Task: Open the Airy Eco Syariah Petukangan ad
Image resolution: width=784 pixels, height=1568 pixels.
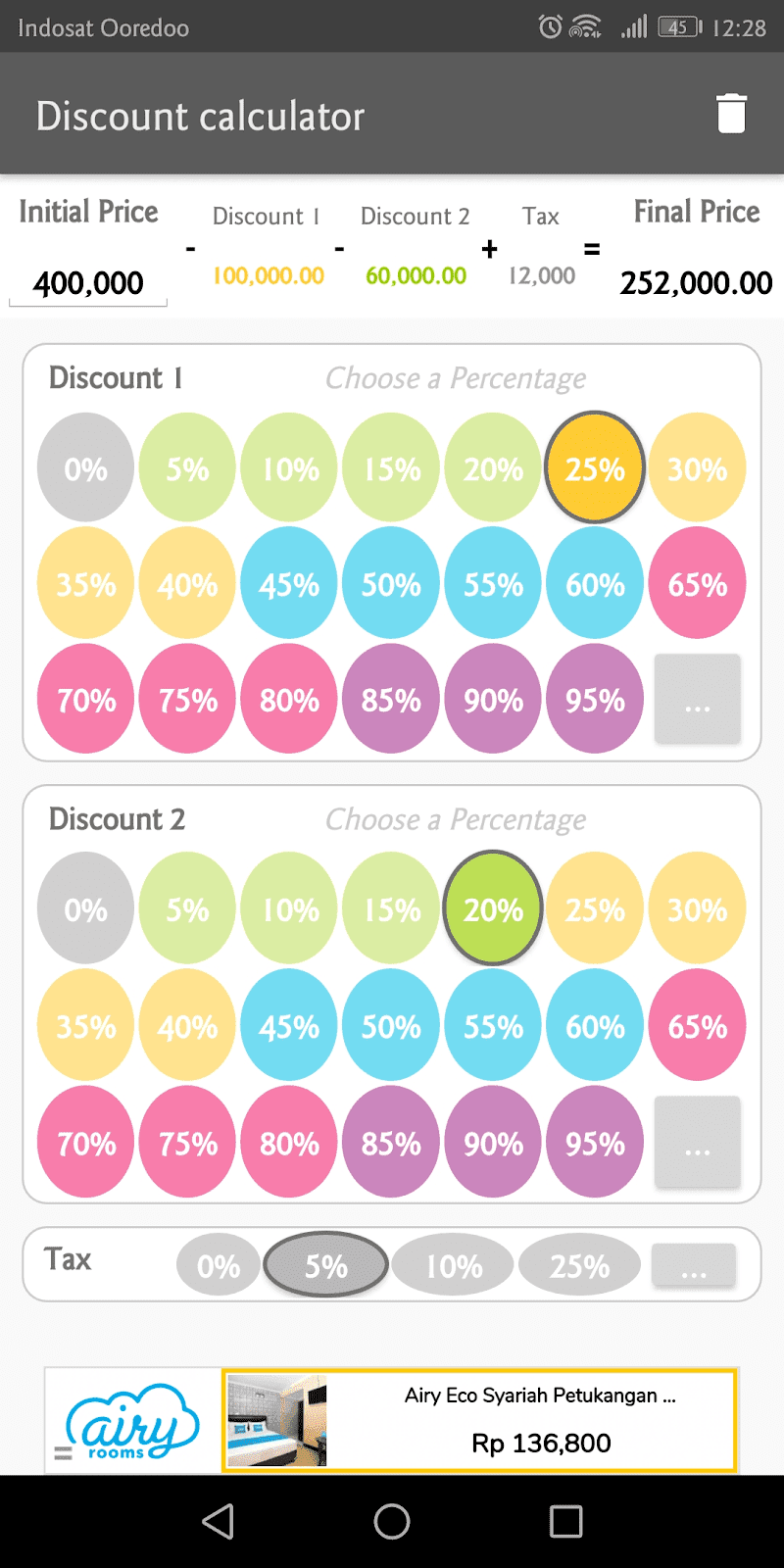Action: tap(478, 1420)
